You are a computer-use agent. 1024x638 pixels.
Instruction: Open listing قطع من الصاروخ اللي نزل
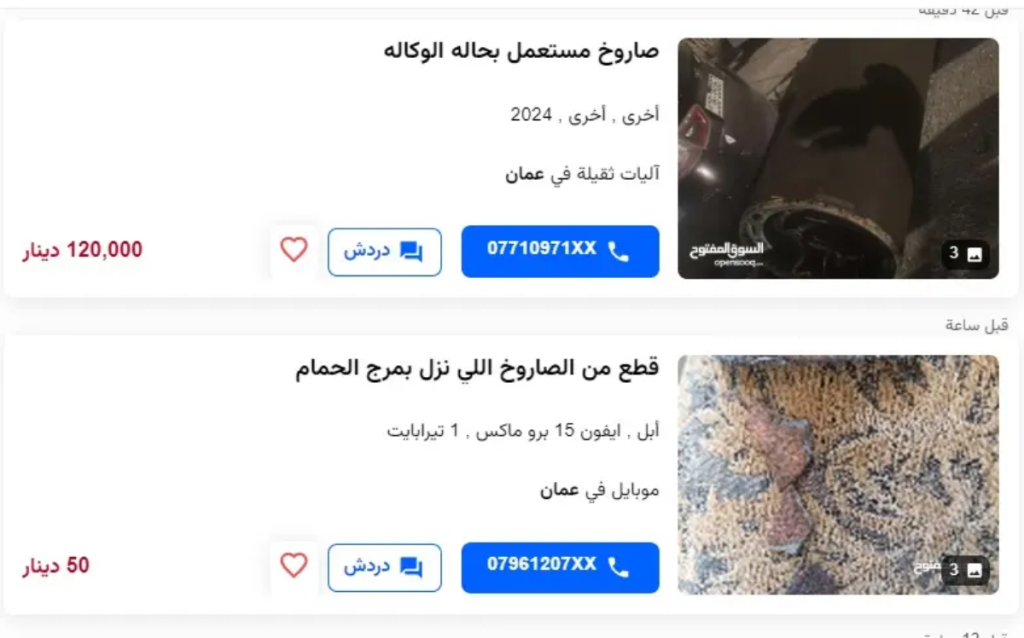tap(477, 368)
